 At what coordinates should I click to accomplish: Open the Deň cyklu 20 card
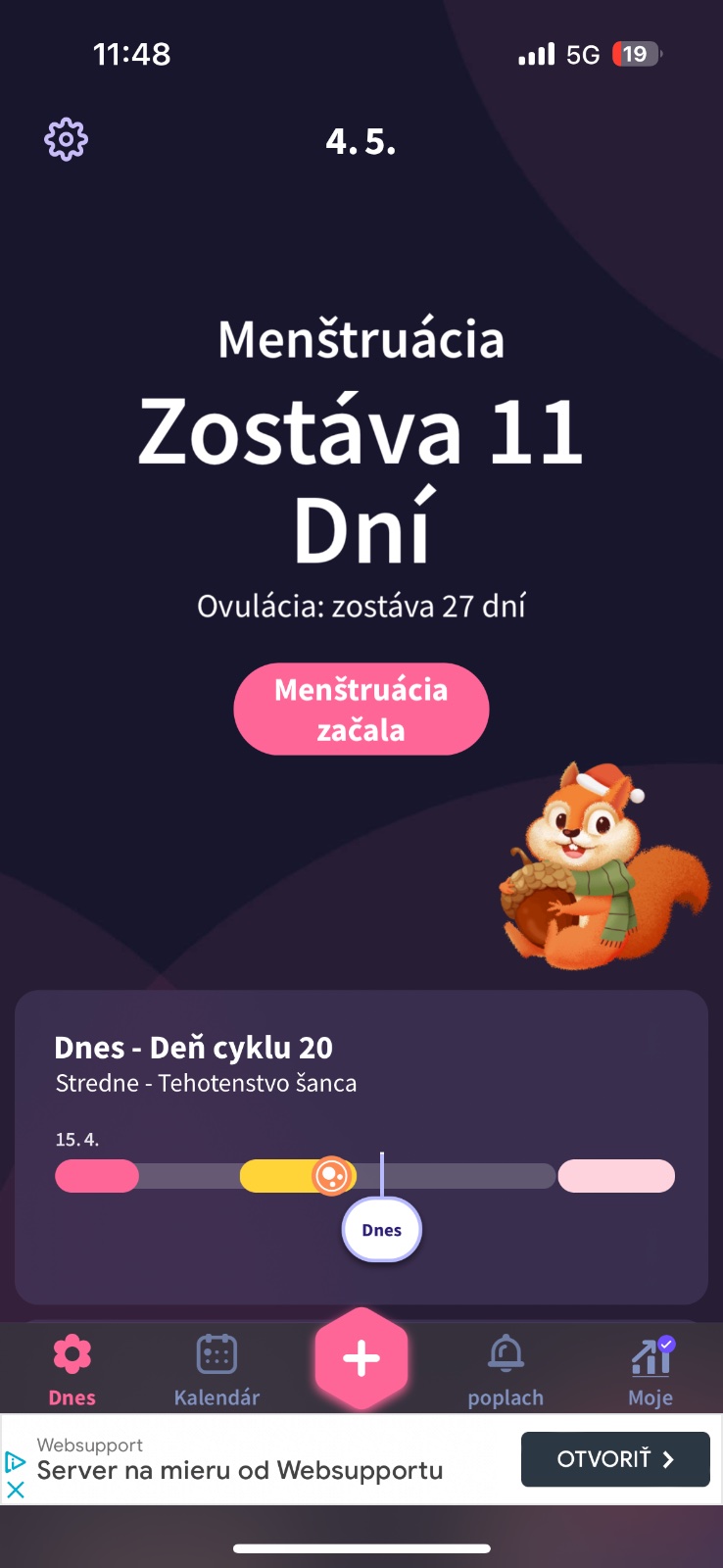pyautogui.click(x=361, y=1064)
